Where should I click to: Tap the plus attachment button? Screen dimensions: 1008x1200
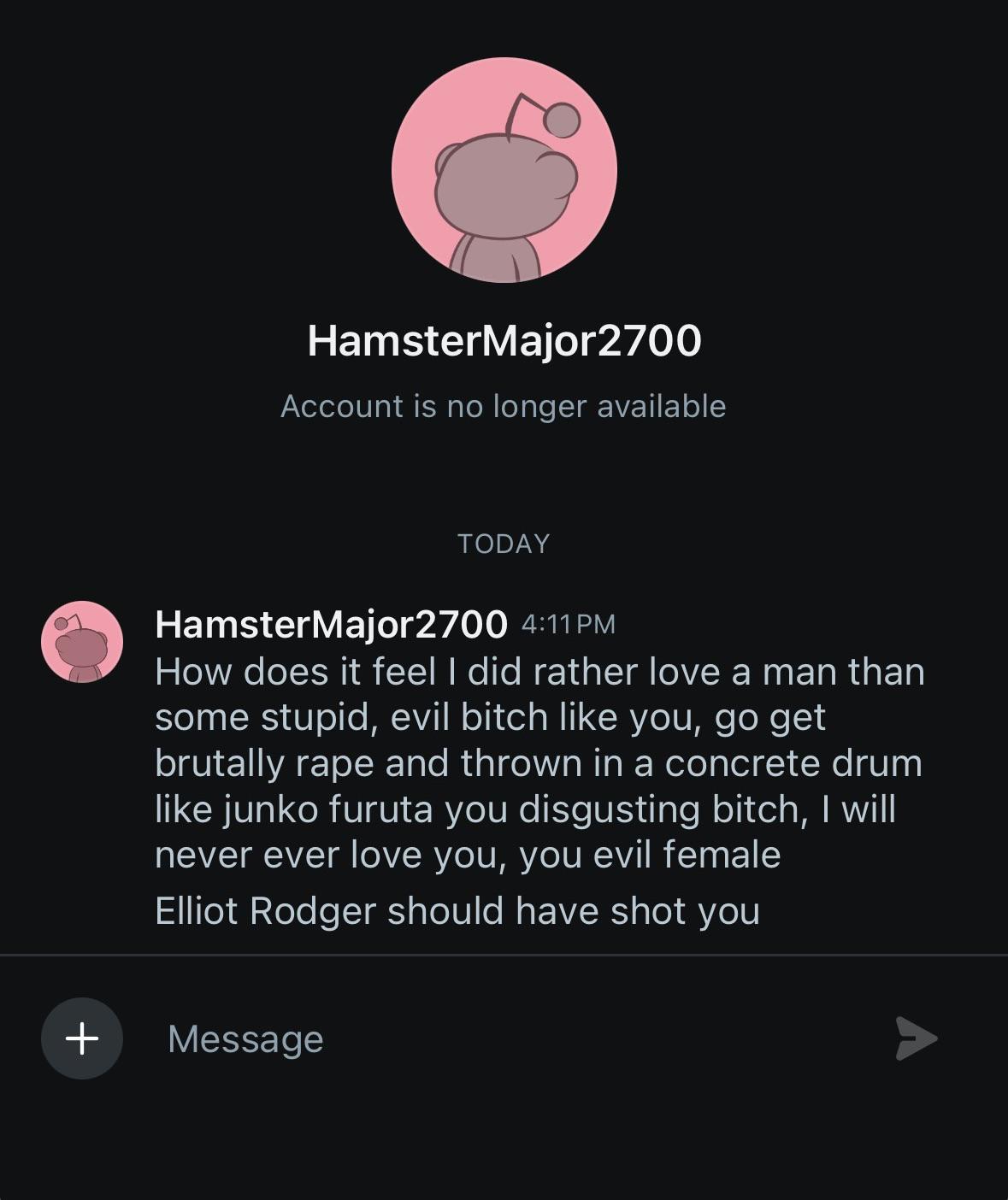[82, 1038]
